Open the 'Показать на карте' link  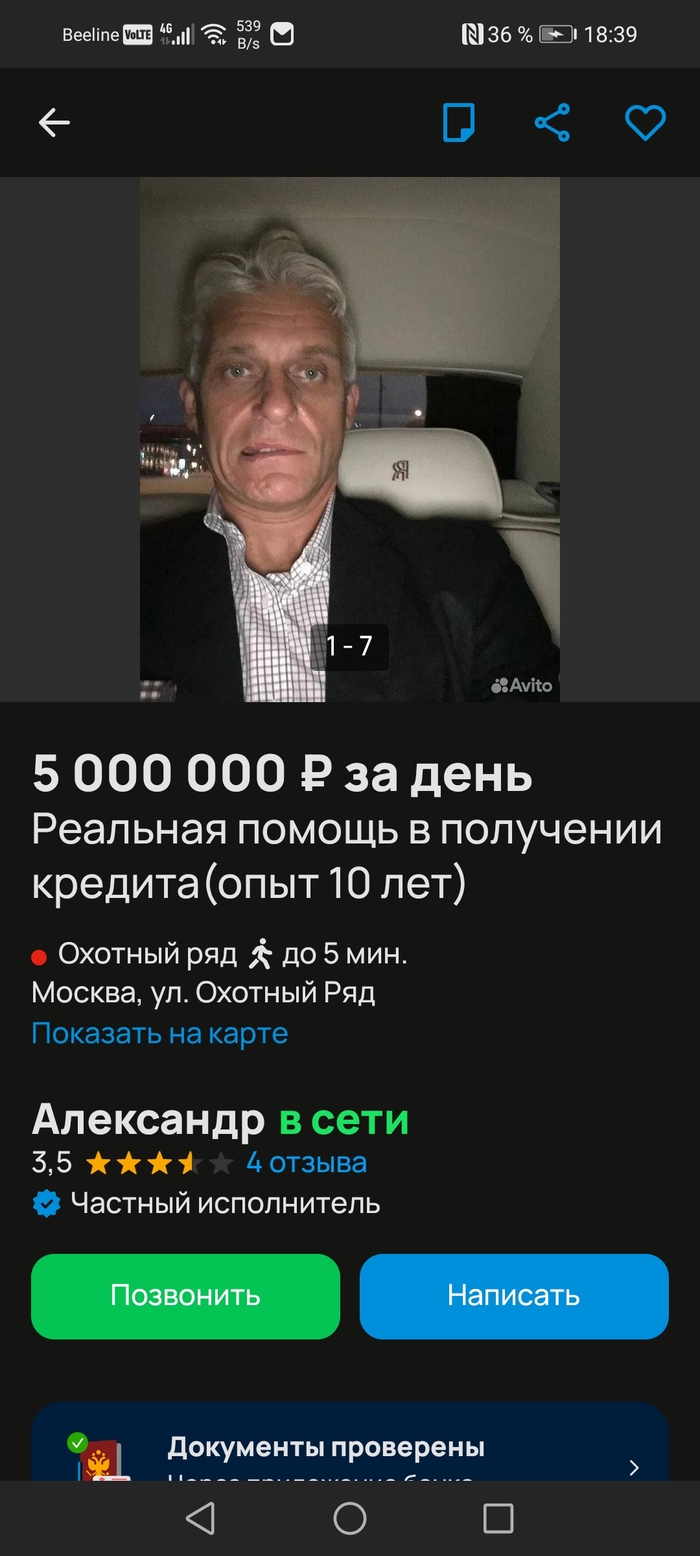click(160, 1033)
